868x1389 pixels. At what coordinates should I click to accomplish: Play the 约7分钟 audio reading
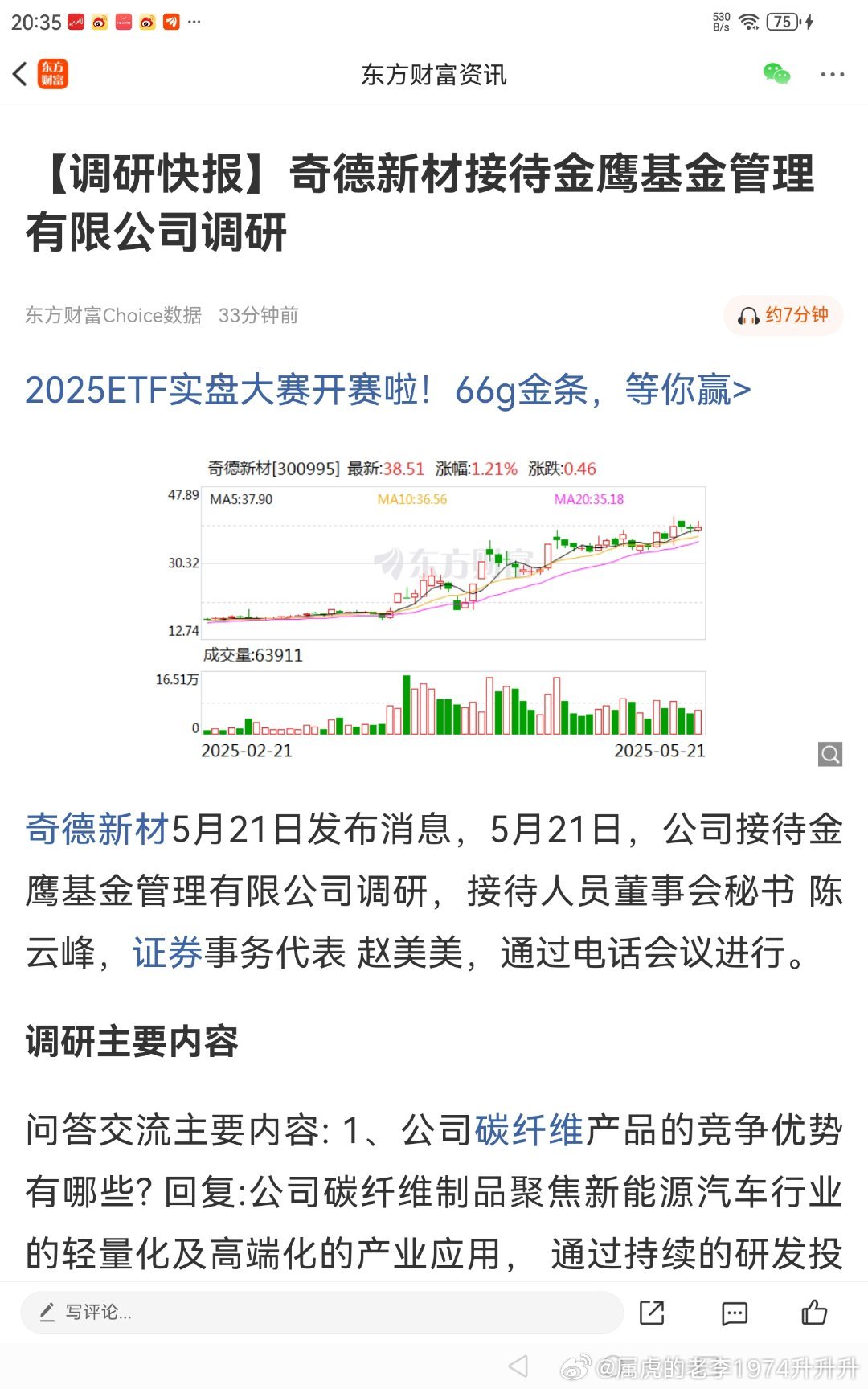(x=783, y=315)
